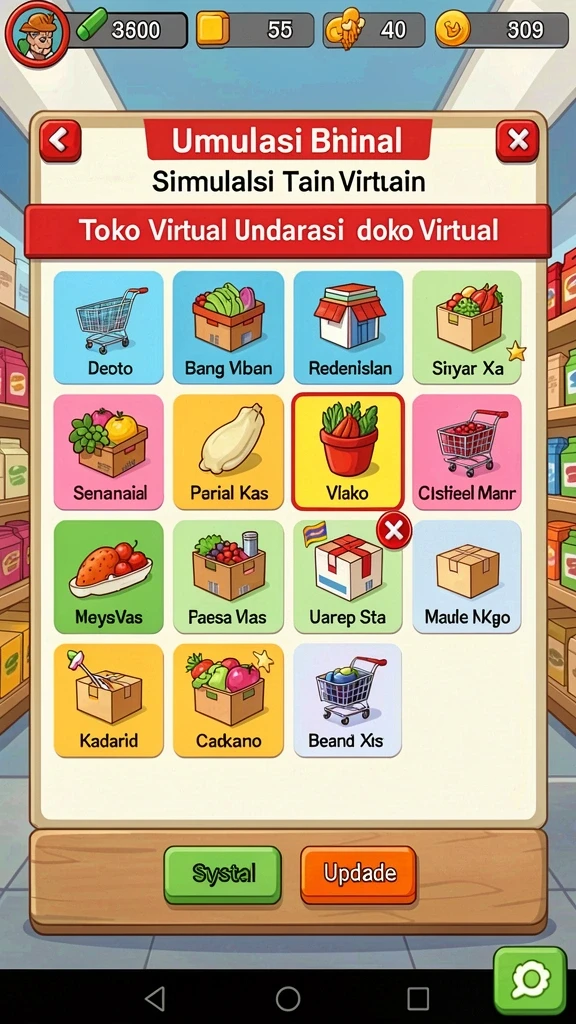Open the player avatar profile
The image size is (576, 1024).
coord(37,32)
